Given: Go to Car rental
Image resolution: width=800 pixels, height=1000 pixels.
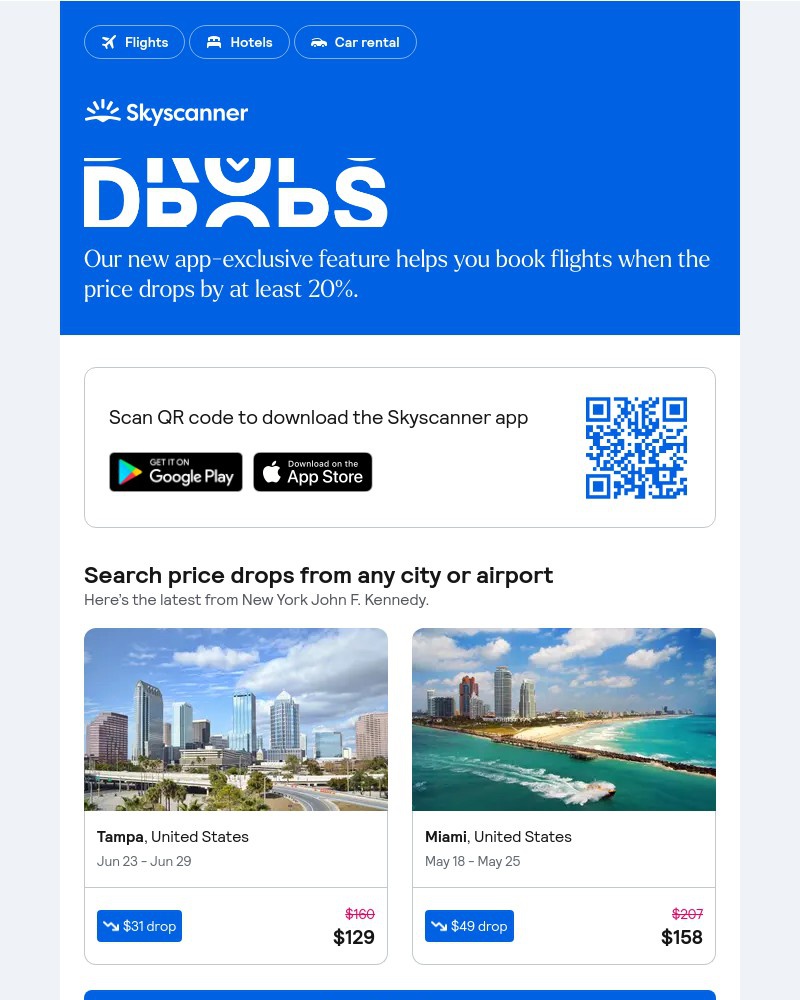Looking at the screenshot, I should [355, 42].
